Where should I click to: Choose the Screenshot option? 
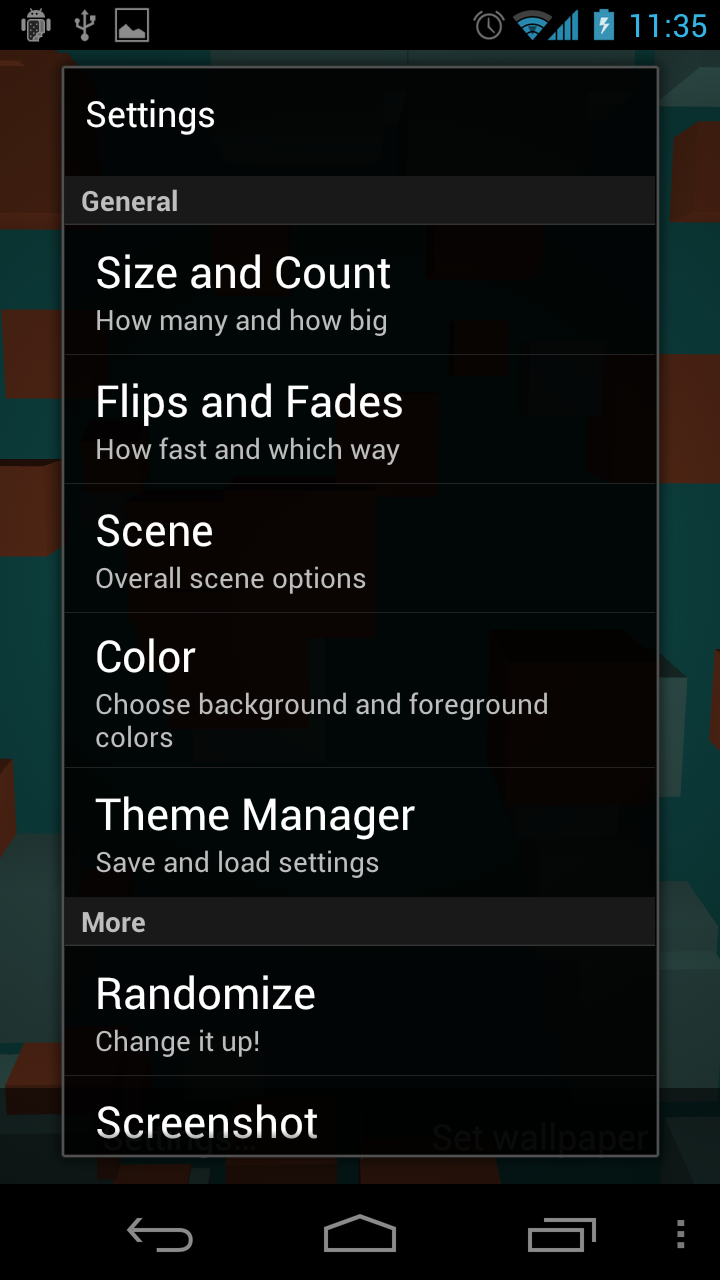tap(360, 1122)
